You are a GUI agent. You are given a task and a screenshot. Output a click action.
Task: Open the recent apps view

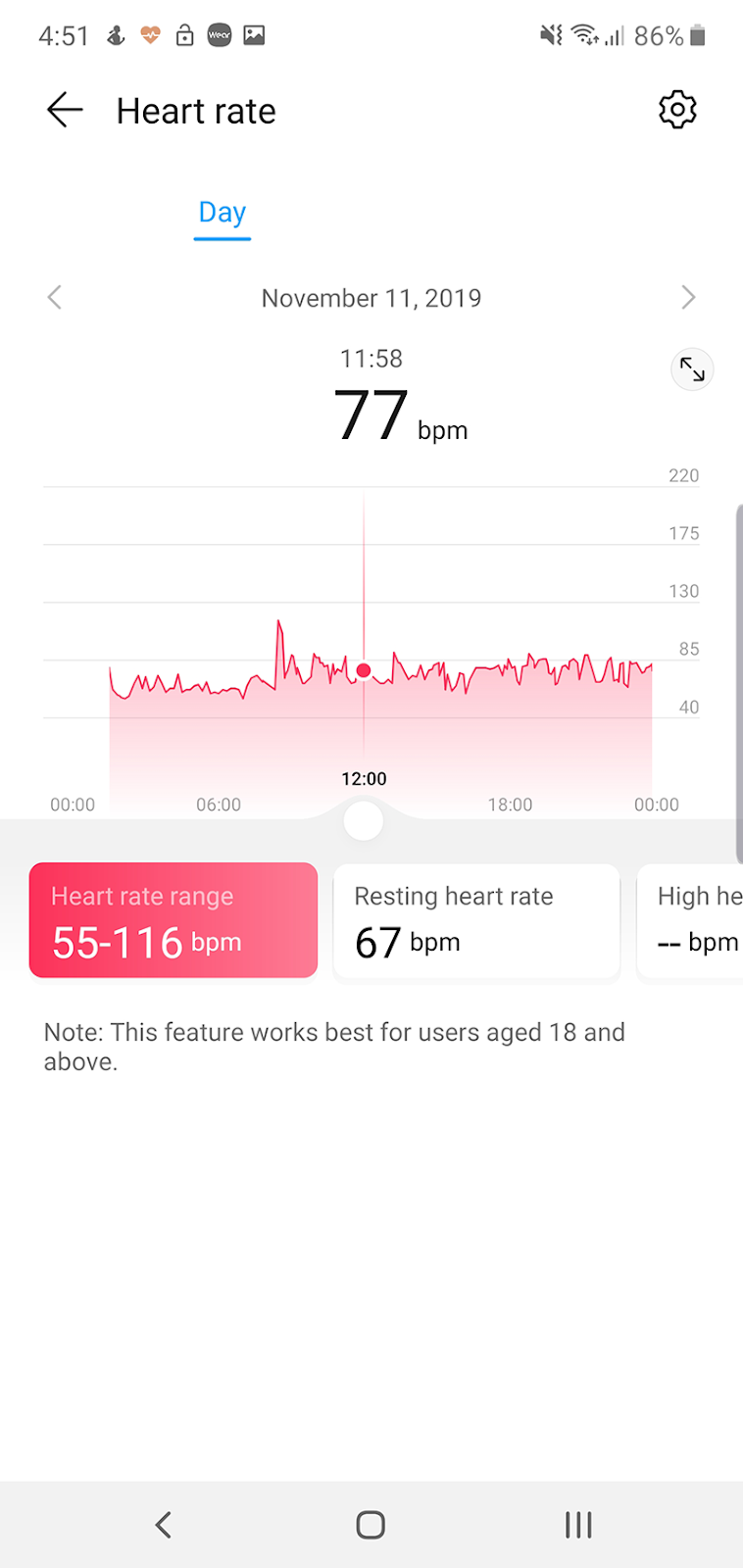click(578, 1525)
